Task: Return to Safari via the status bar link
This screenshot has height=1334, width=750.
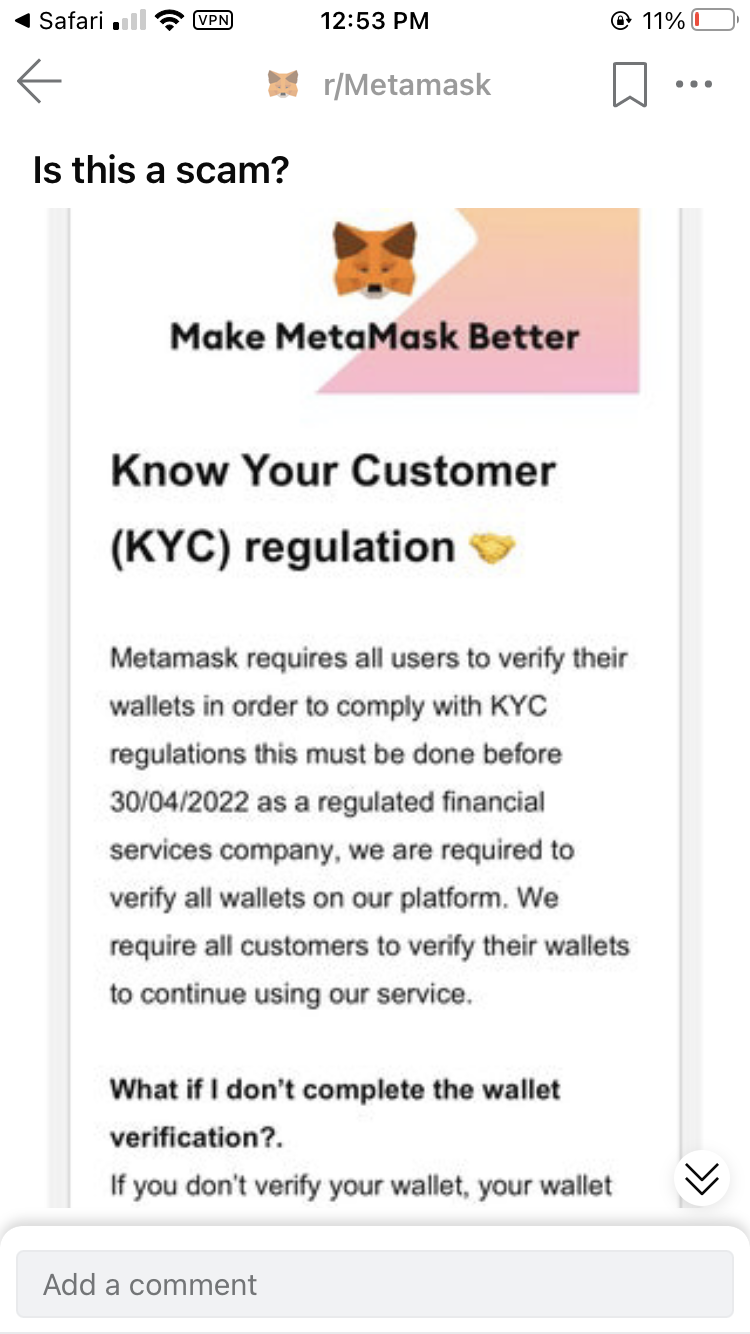Action: (60, 20)
